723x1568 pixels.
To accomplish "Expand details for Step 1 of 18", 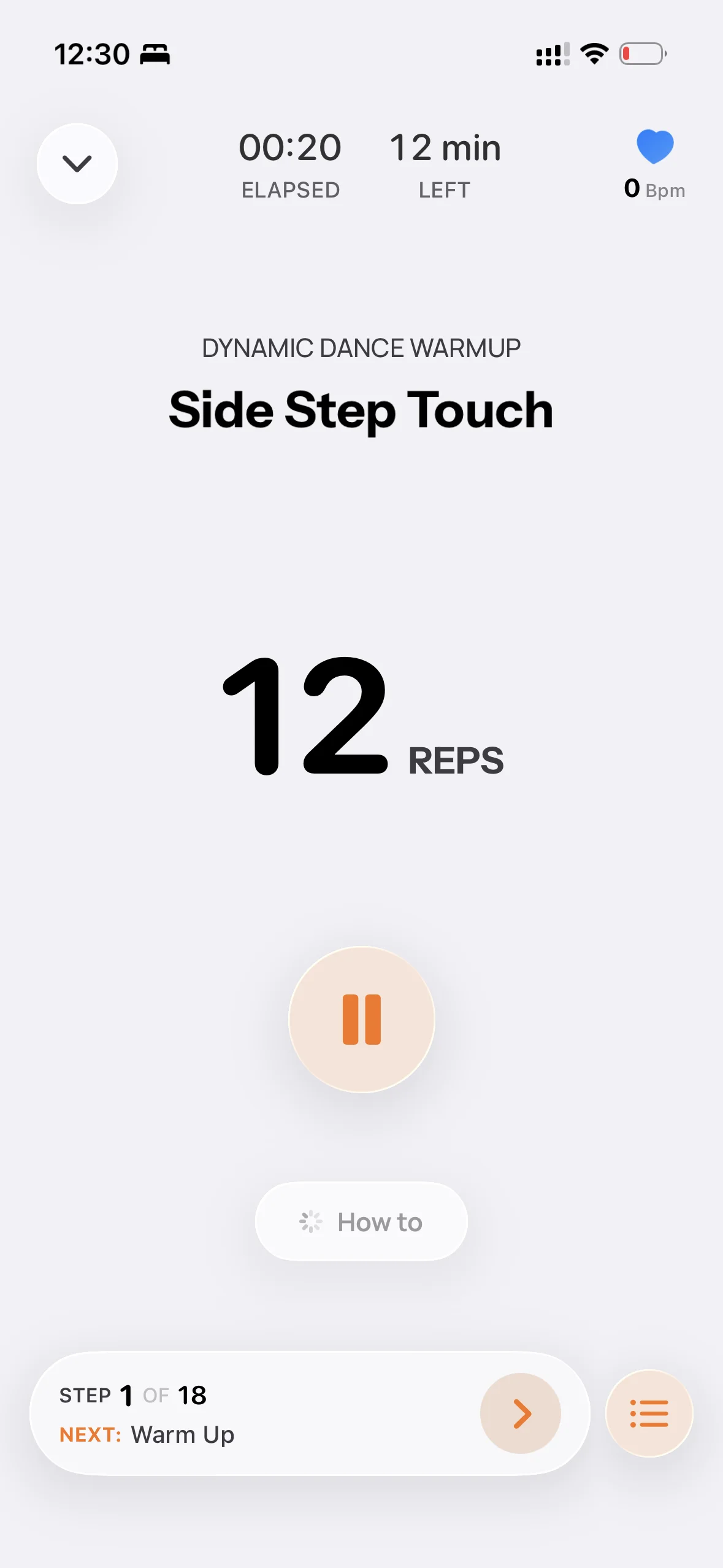I will coord(133,1395).
